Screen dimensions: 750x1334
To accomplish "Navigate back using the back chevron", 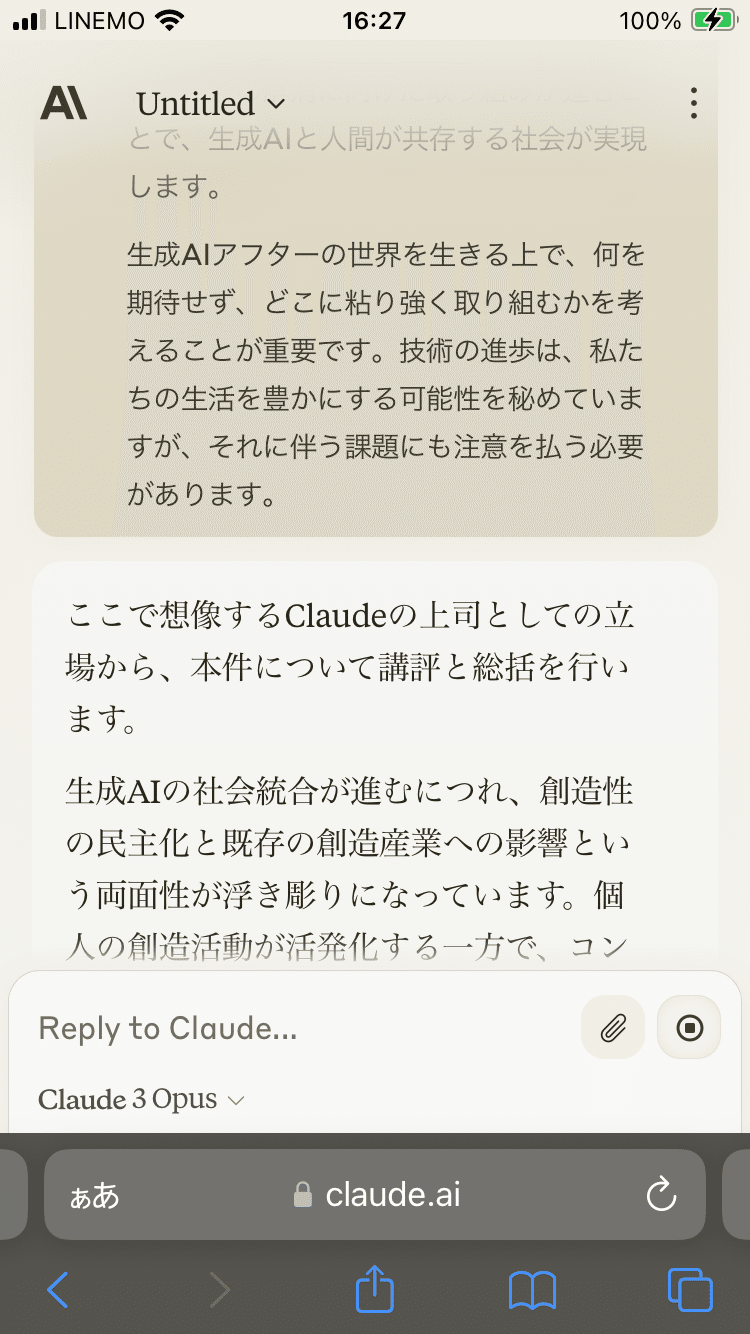I will (57, 1289).
